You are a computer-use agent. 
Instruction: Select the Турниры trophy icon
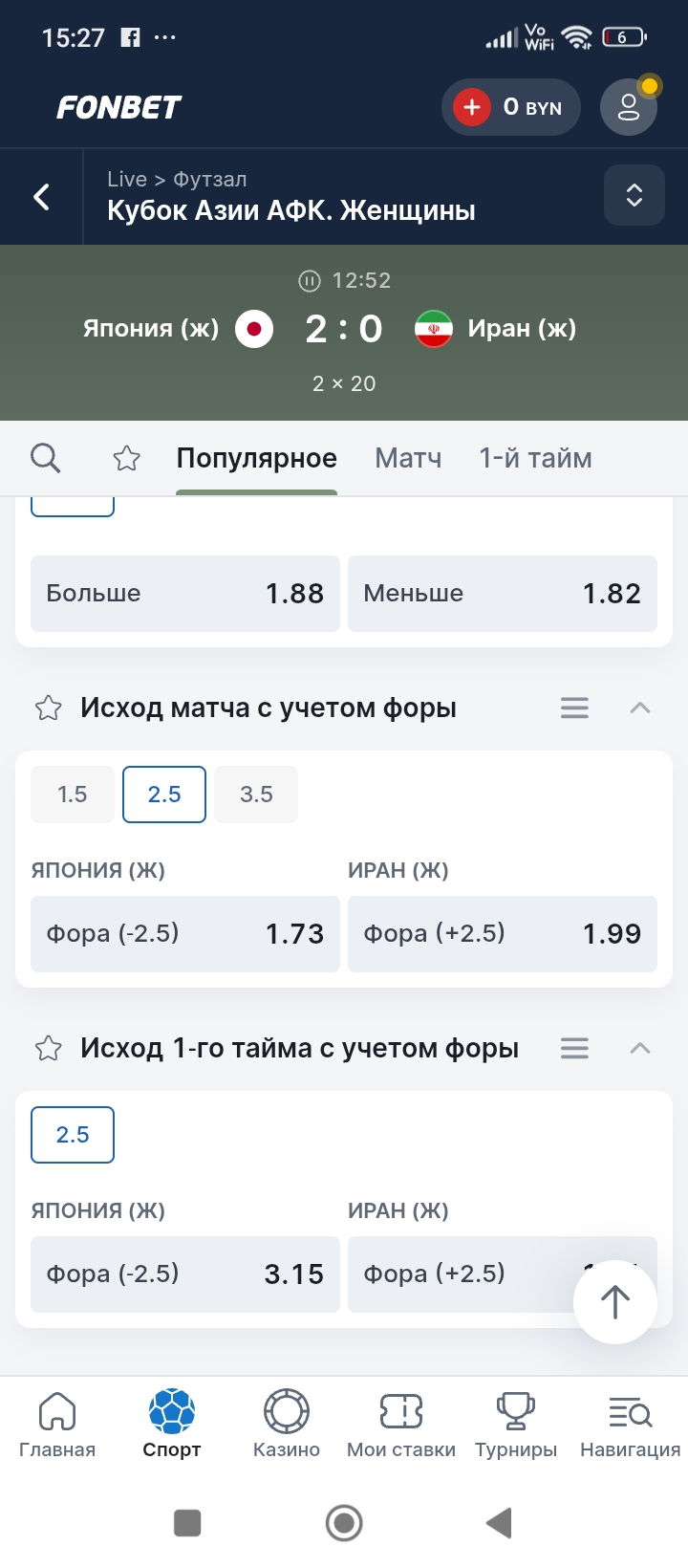click(515, 1423)
